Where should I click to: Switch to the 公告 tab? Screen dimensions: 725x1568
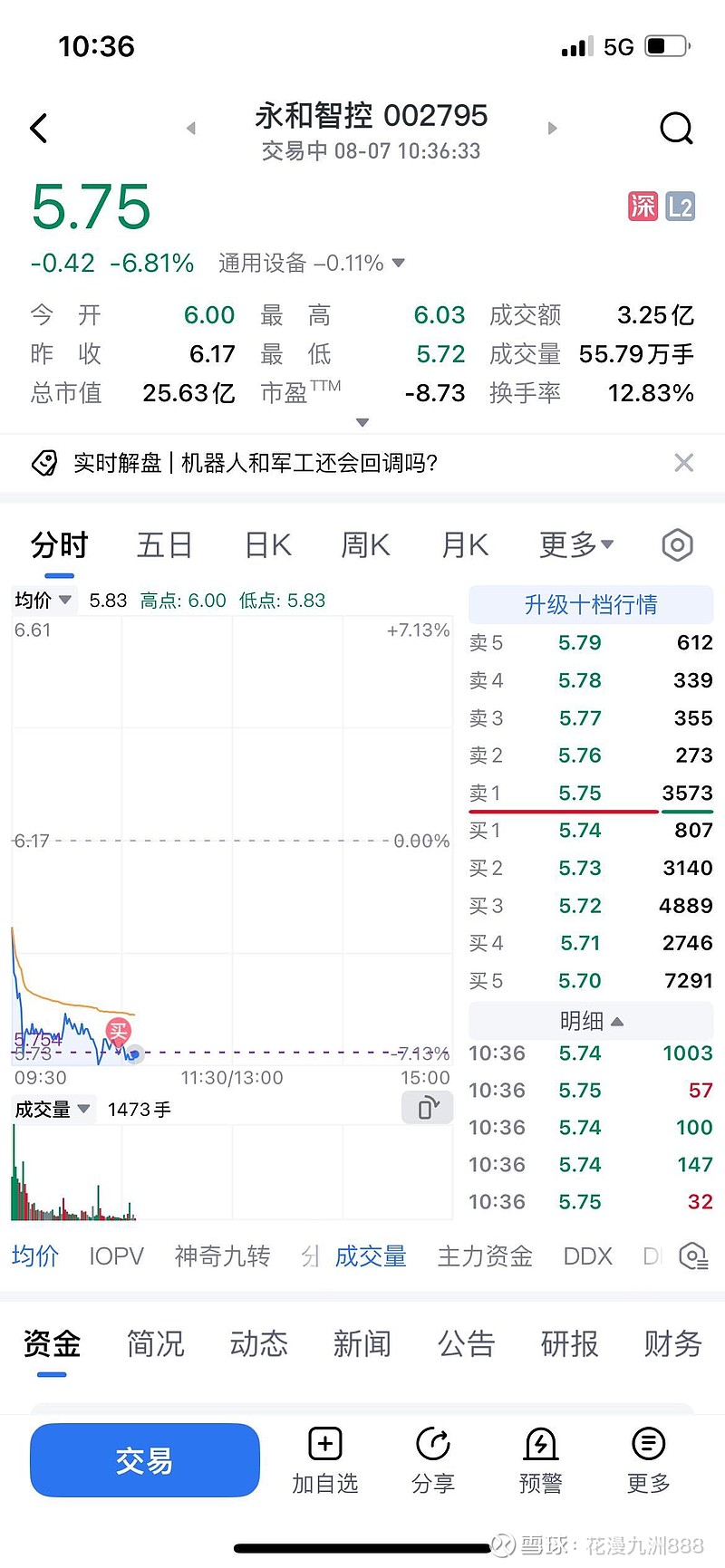point(466,1343)
